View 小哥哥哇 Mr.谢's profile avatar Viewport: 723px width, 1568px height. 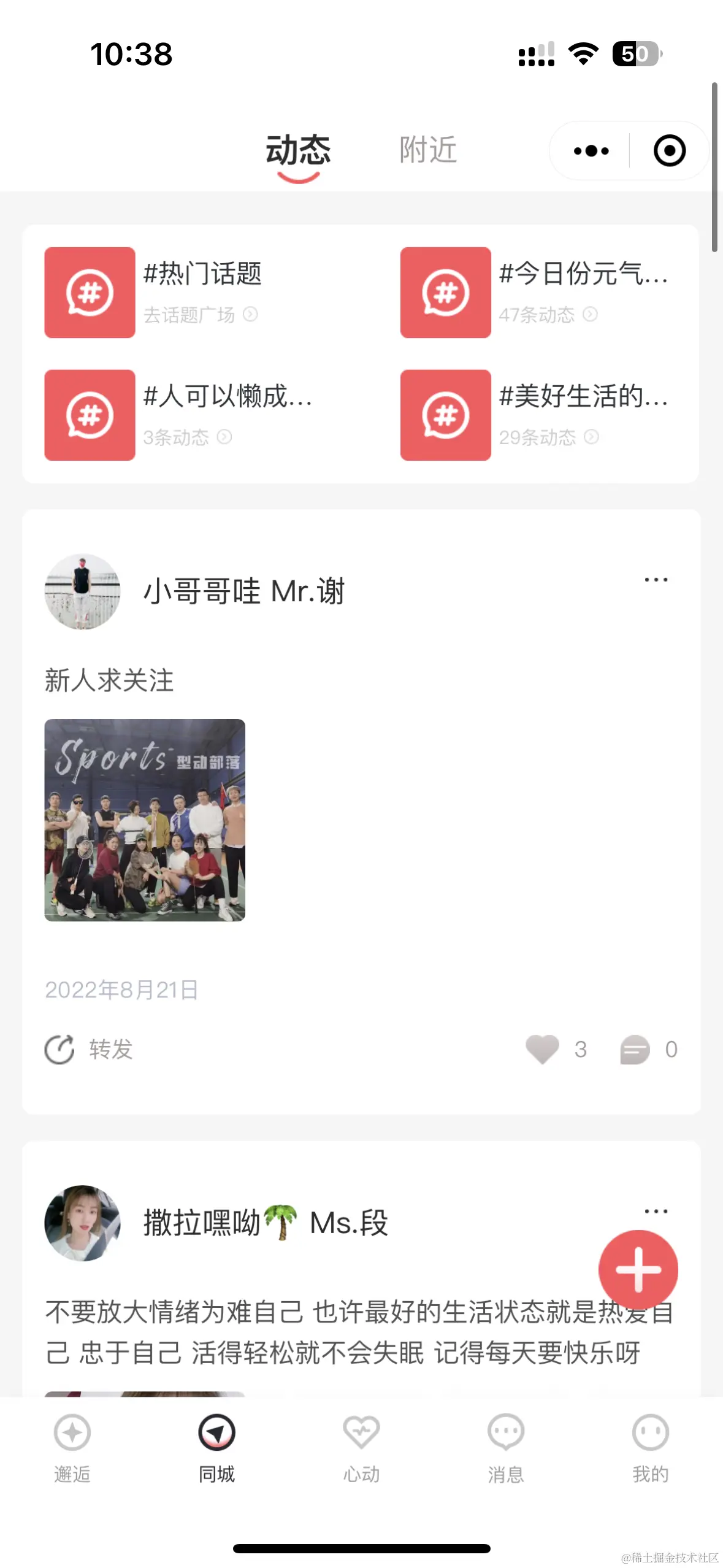[82, 591]
